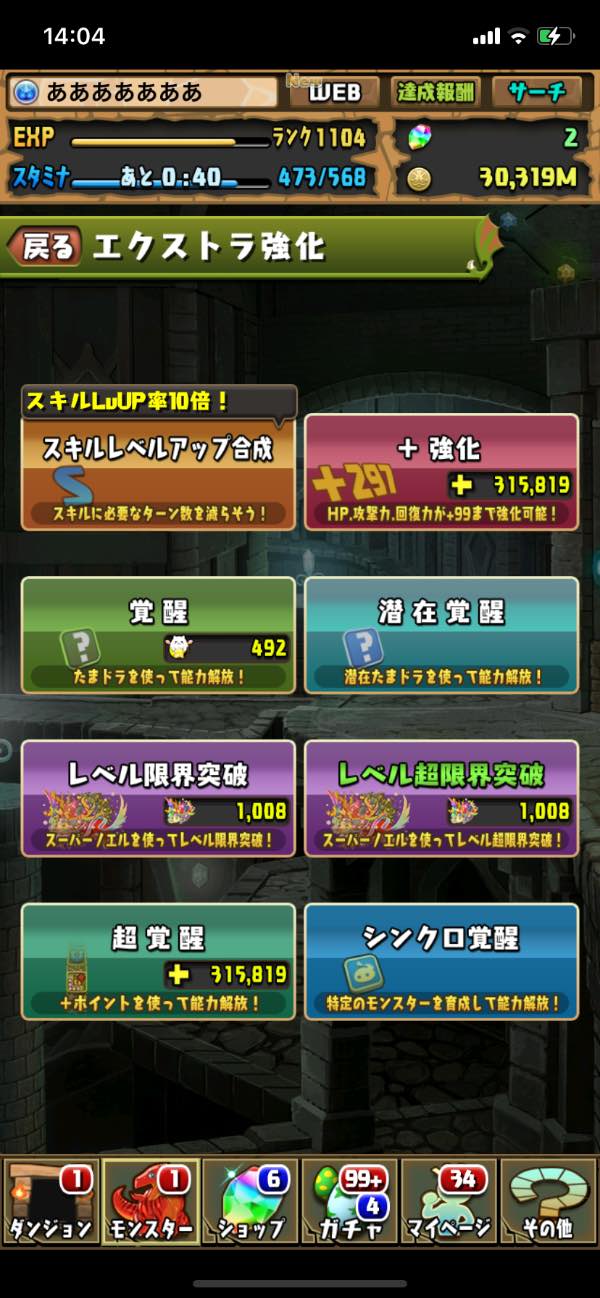Open the ガチャ tab

pyautogui.click(x=350, y=1201)
